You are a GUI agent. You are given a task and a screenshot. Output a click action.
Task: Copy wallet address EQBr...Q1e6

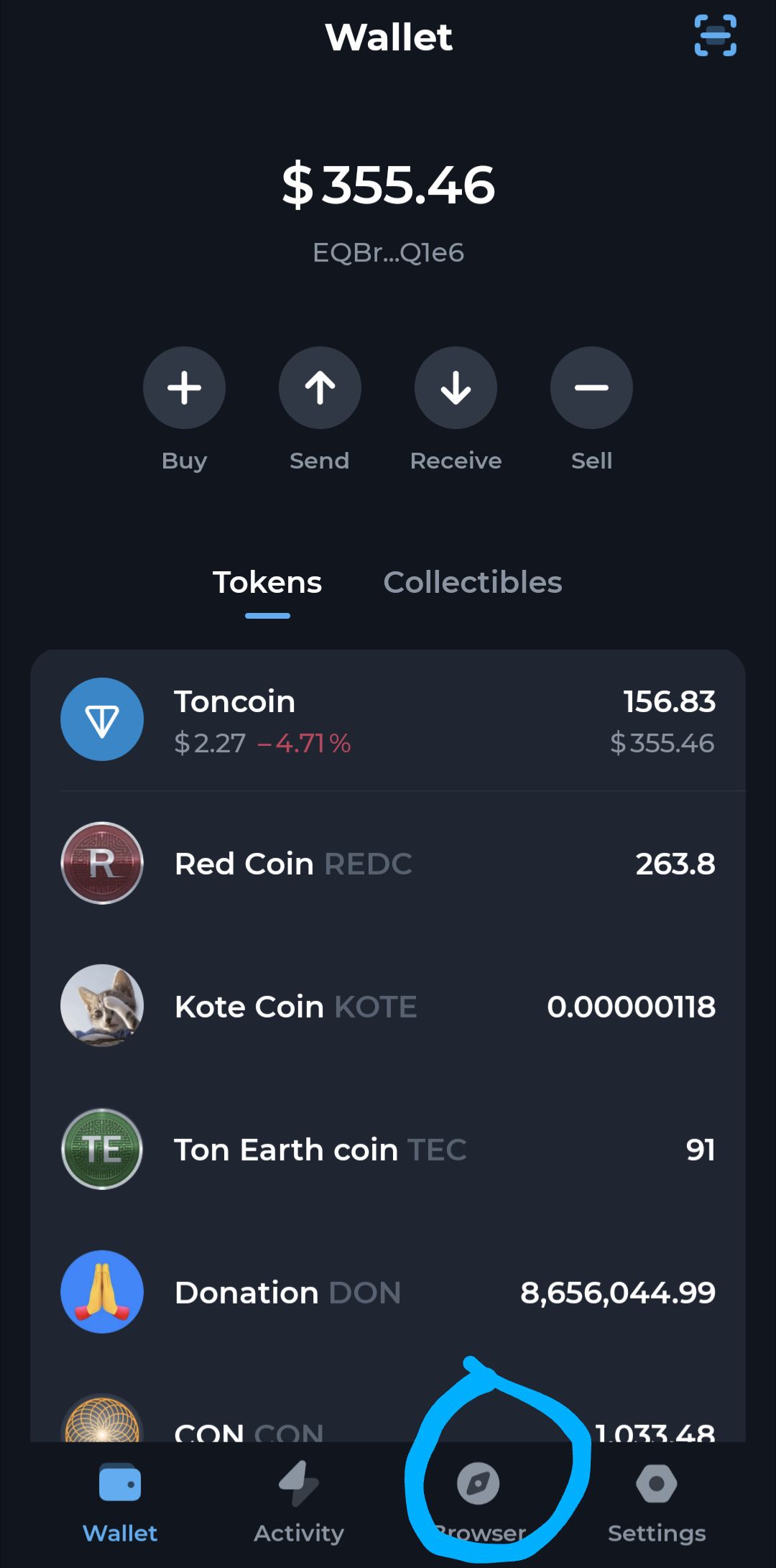tap(388, 253)
